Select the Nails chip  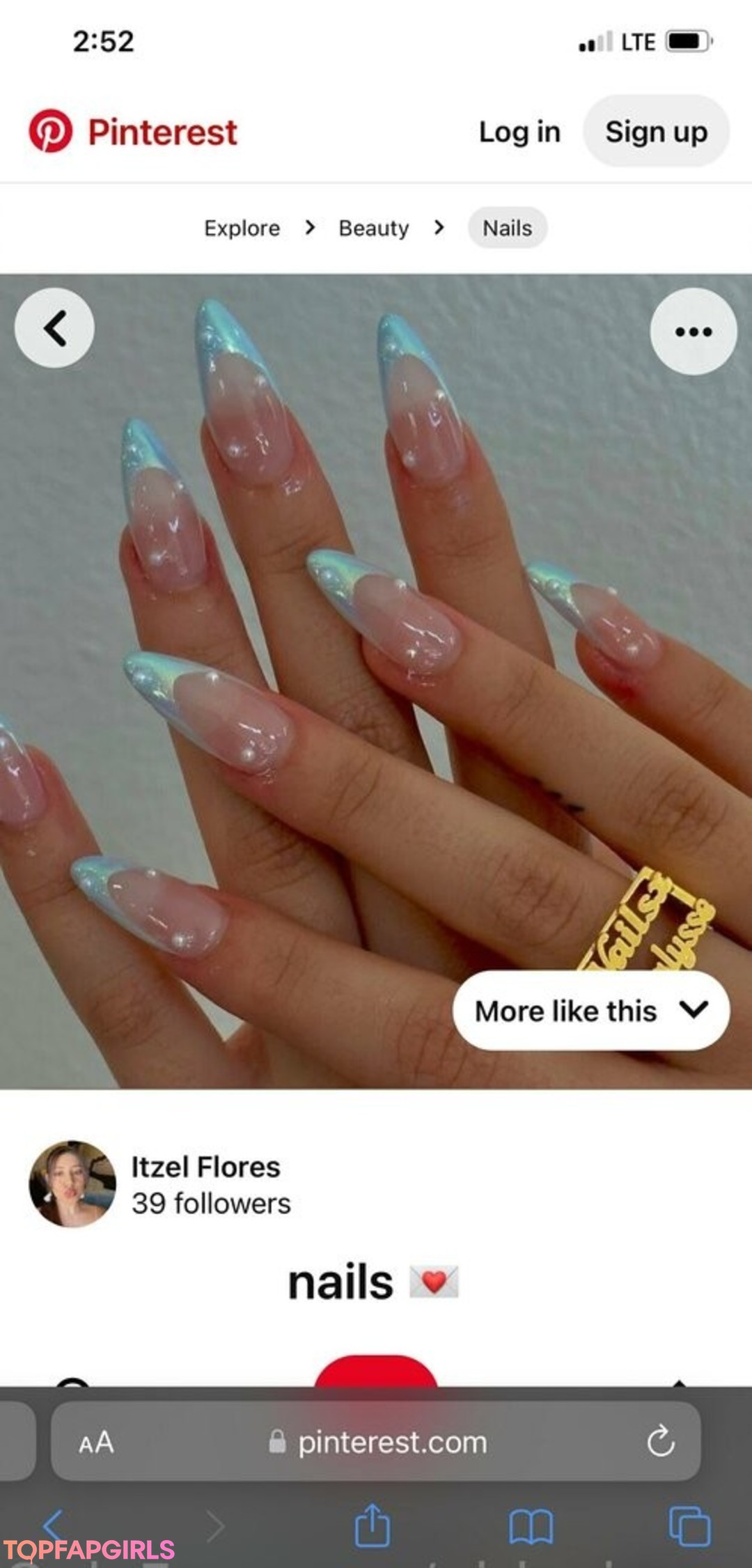click(507, 228)
